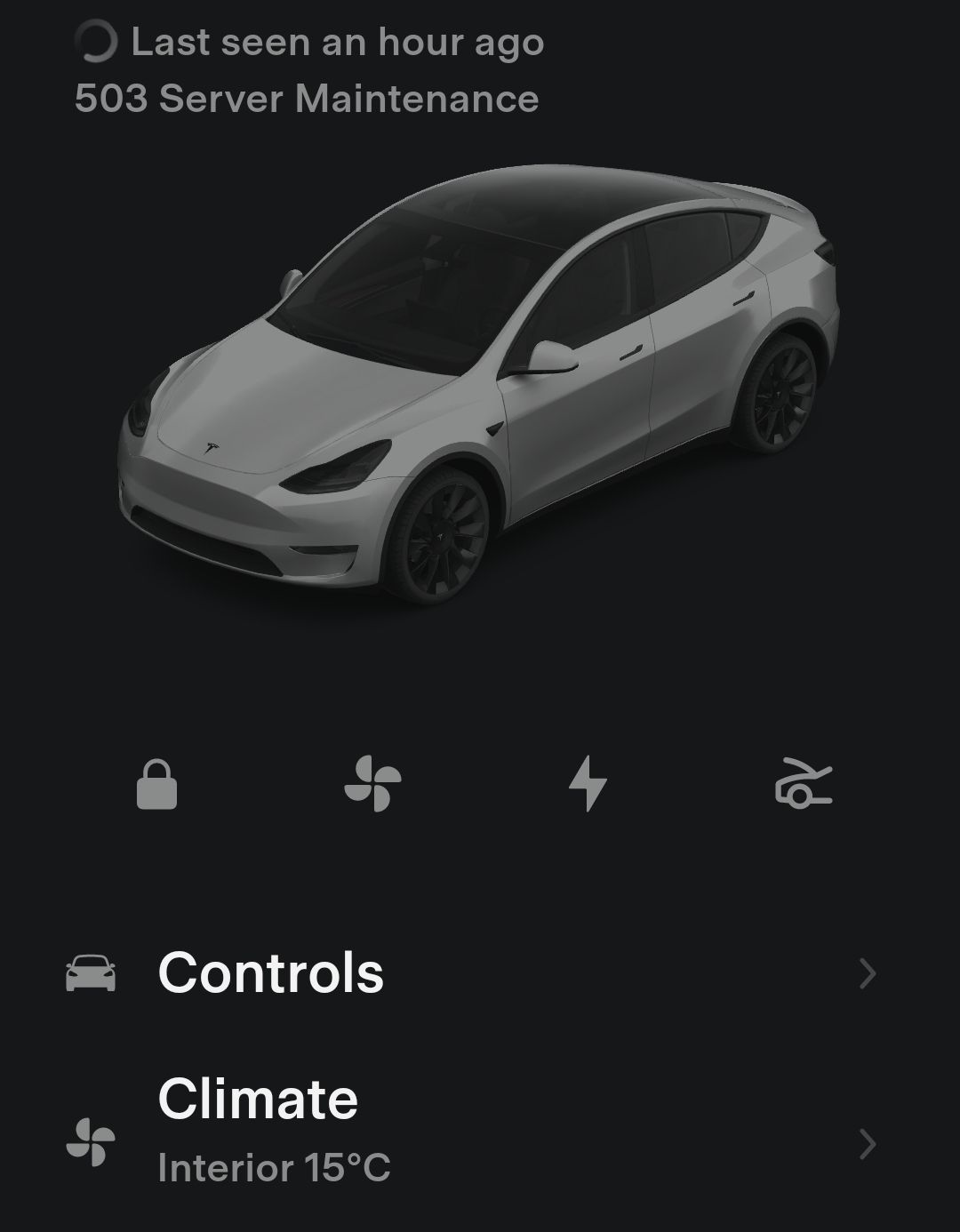
Task: Open the Controls menu row
Action: tap(471, 973)
